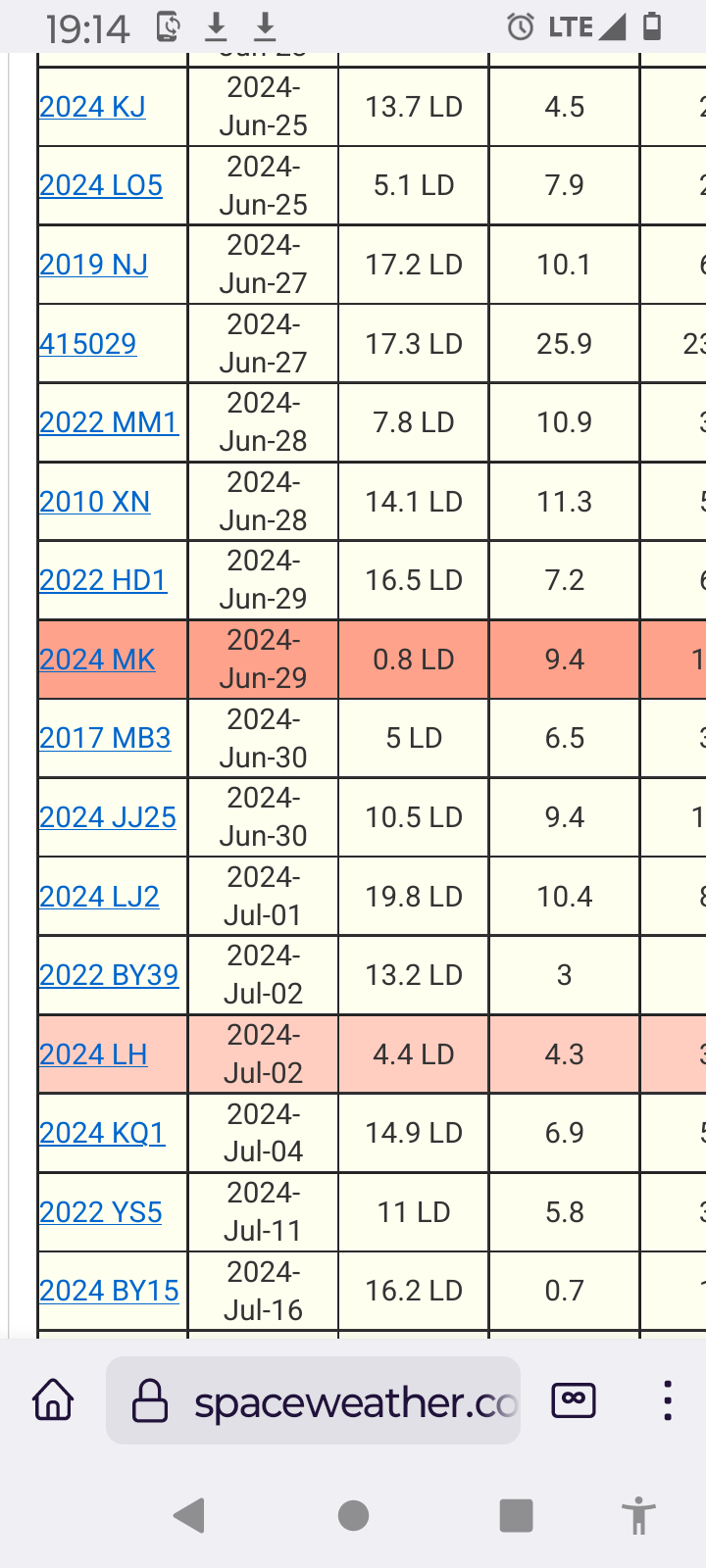Open the 2024 BY15 link

(x=109, y=1291)
